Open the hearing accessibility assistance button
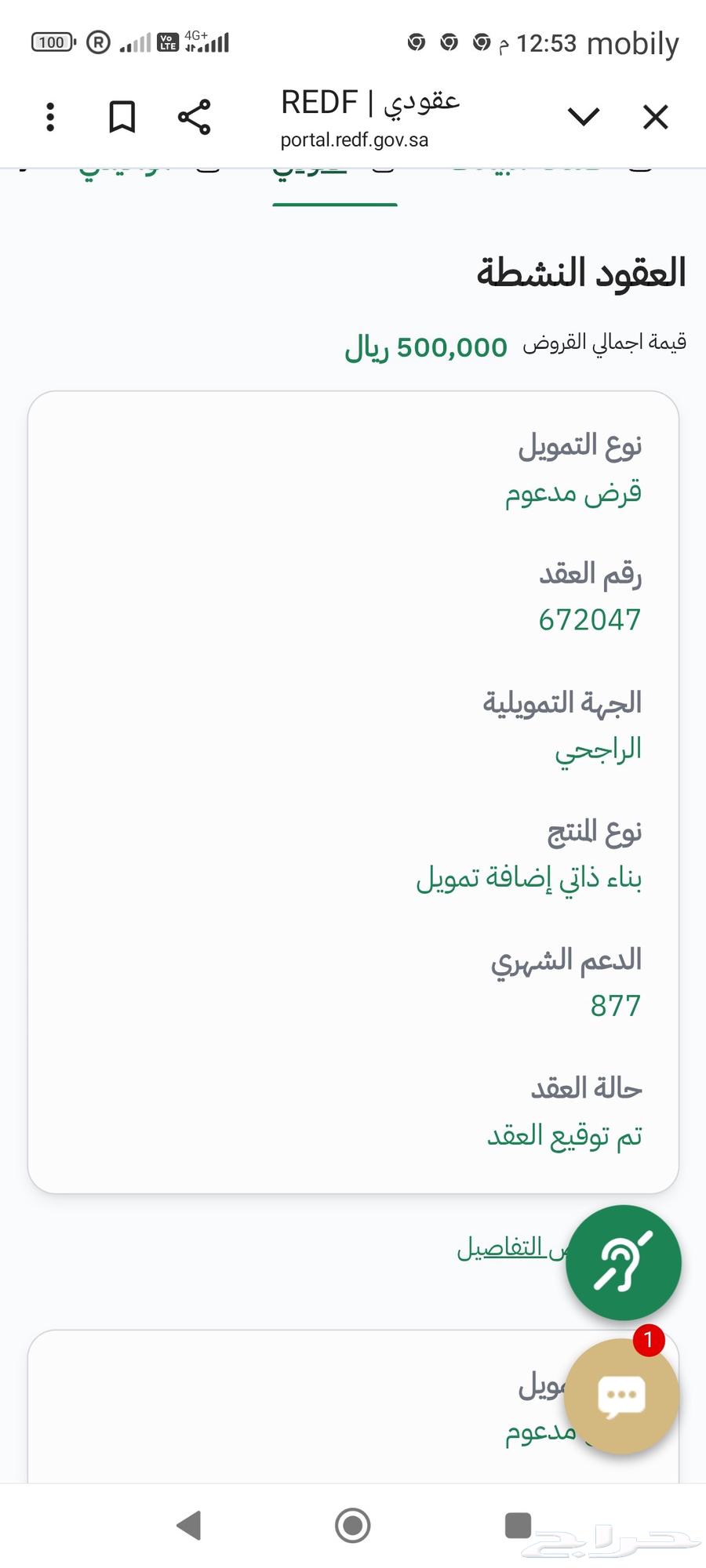This screenshot has height=1568, width=706. pyautogui.click(x=624, y=1263)
